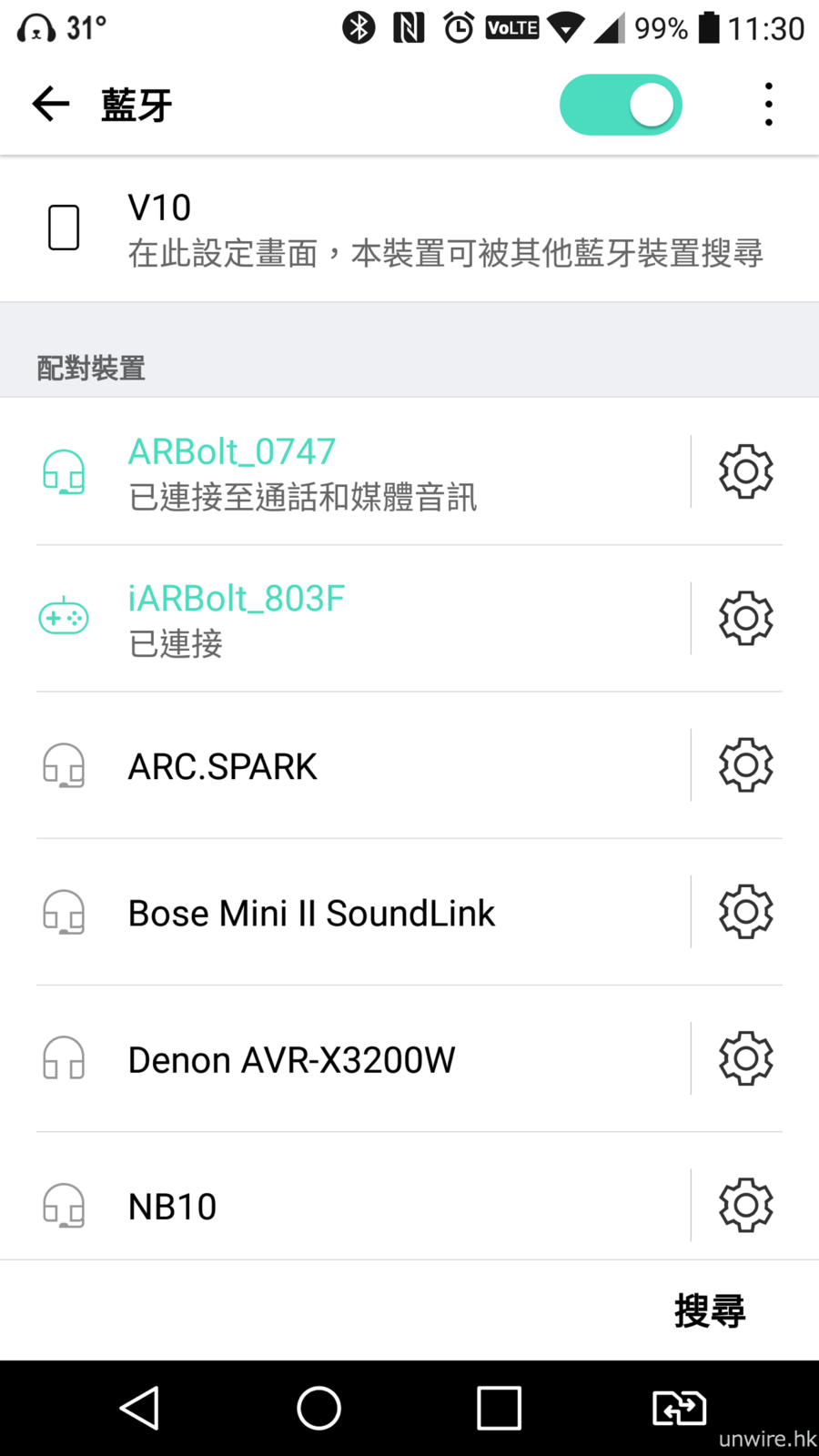Tap the 搜尋 button to scan devices
819x1456 pixels.
coord(710,1311)
